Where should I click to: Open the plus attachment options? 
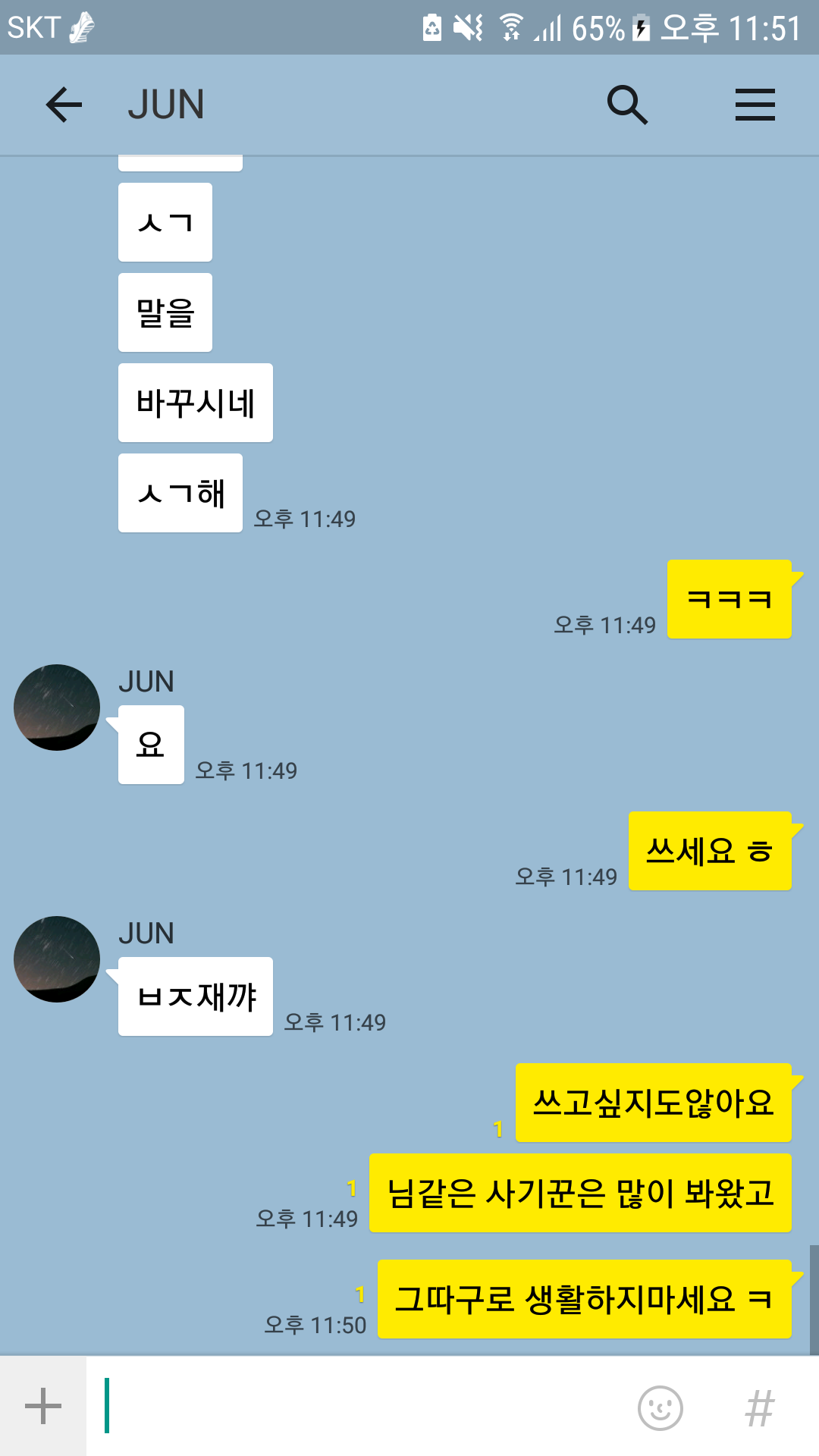[43, 1407]
